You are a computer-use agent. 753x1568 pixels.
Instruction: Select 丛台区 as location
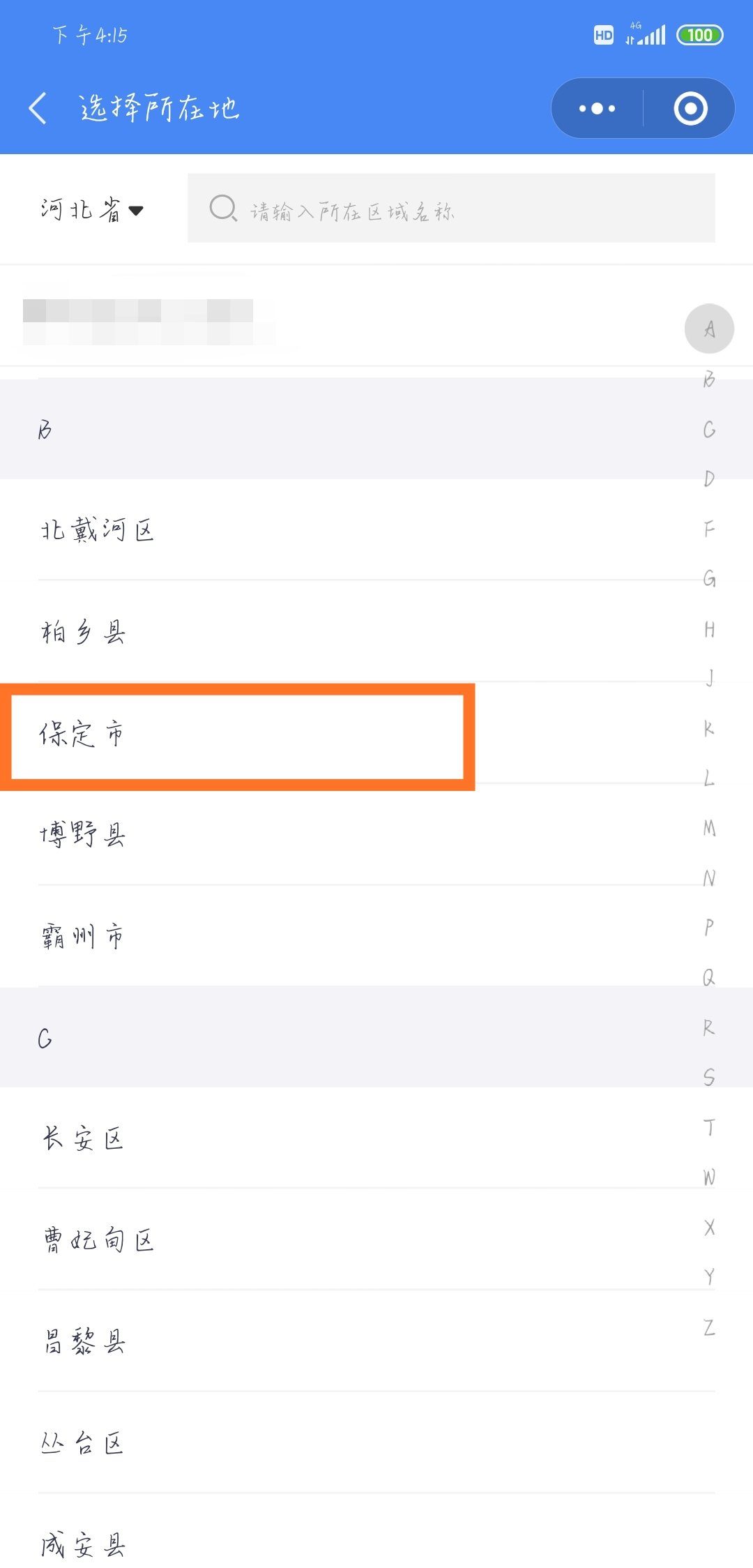click(84, 1443)
